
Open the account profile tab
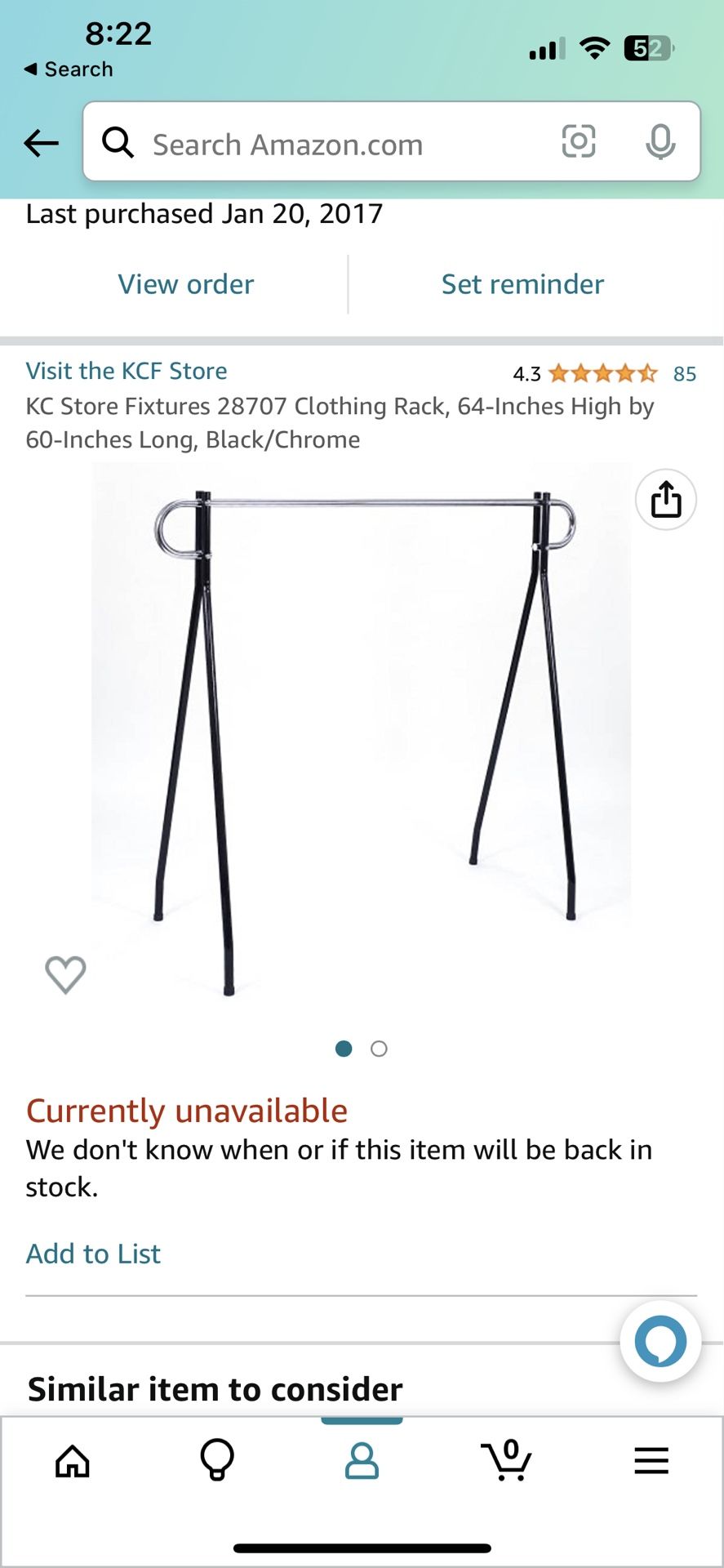(362, 1461)
